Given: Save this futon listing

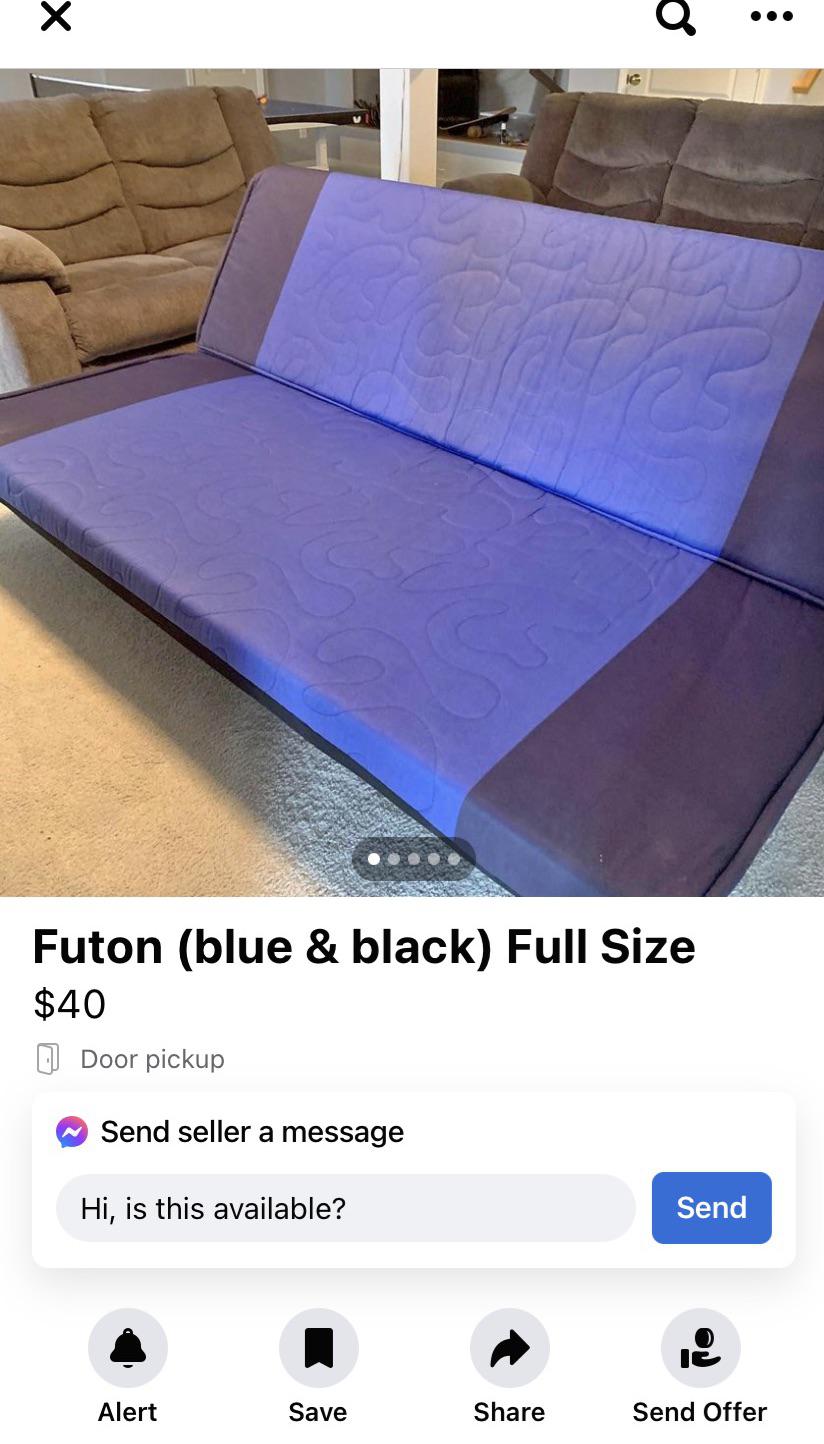Looking at the screenshot, I should click(318, 1348).
